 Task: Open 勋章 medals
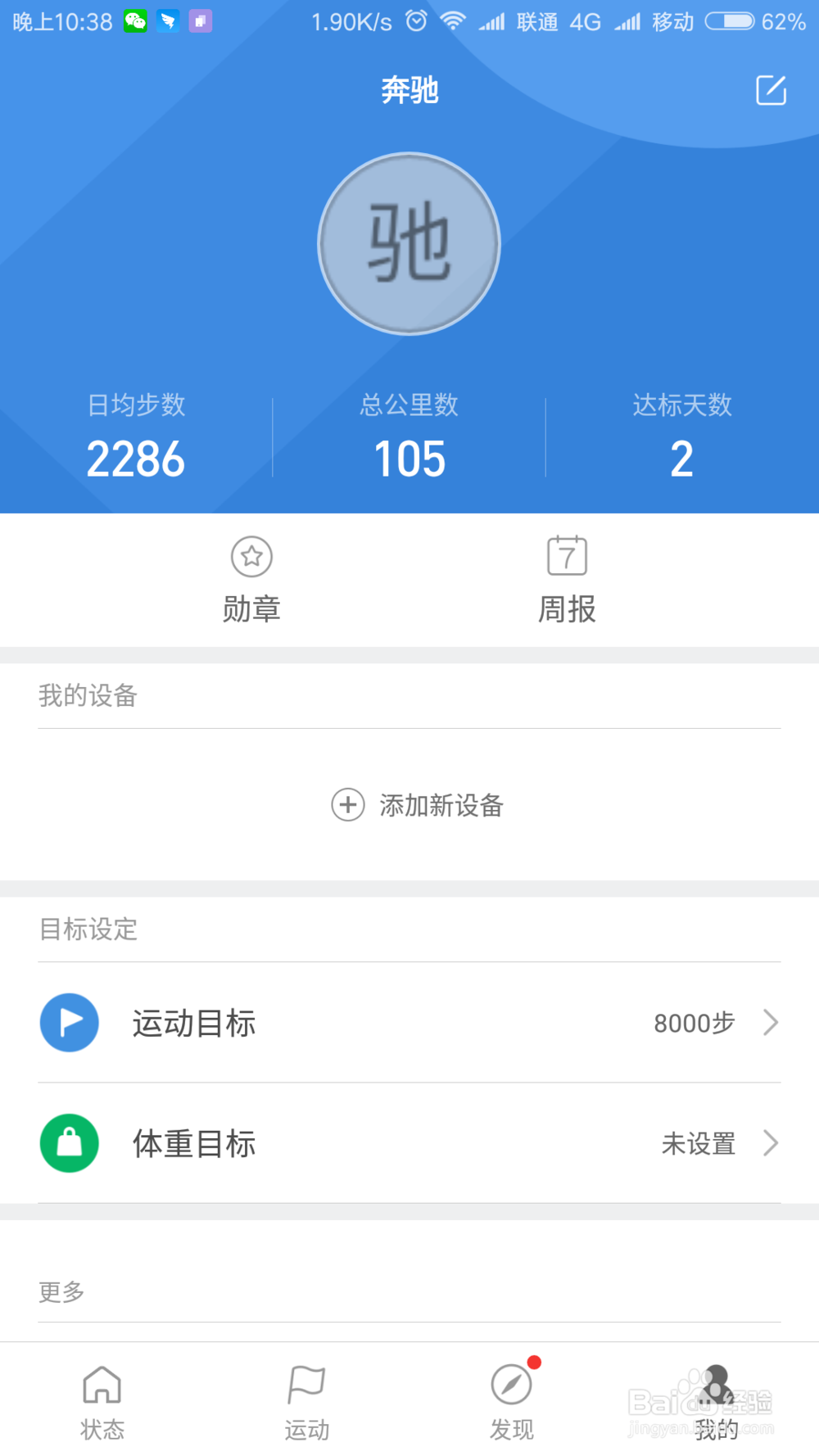click(x=251, y=580)
